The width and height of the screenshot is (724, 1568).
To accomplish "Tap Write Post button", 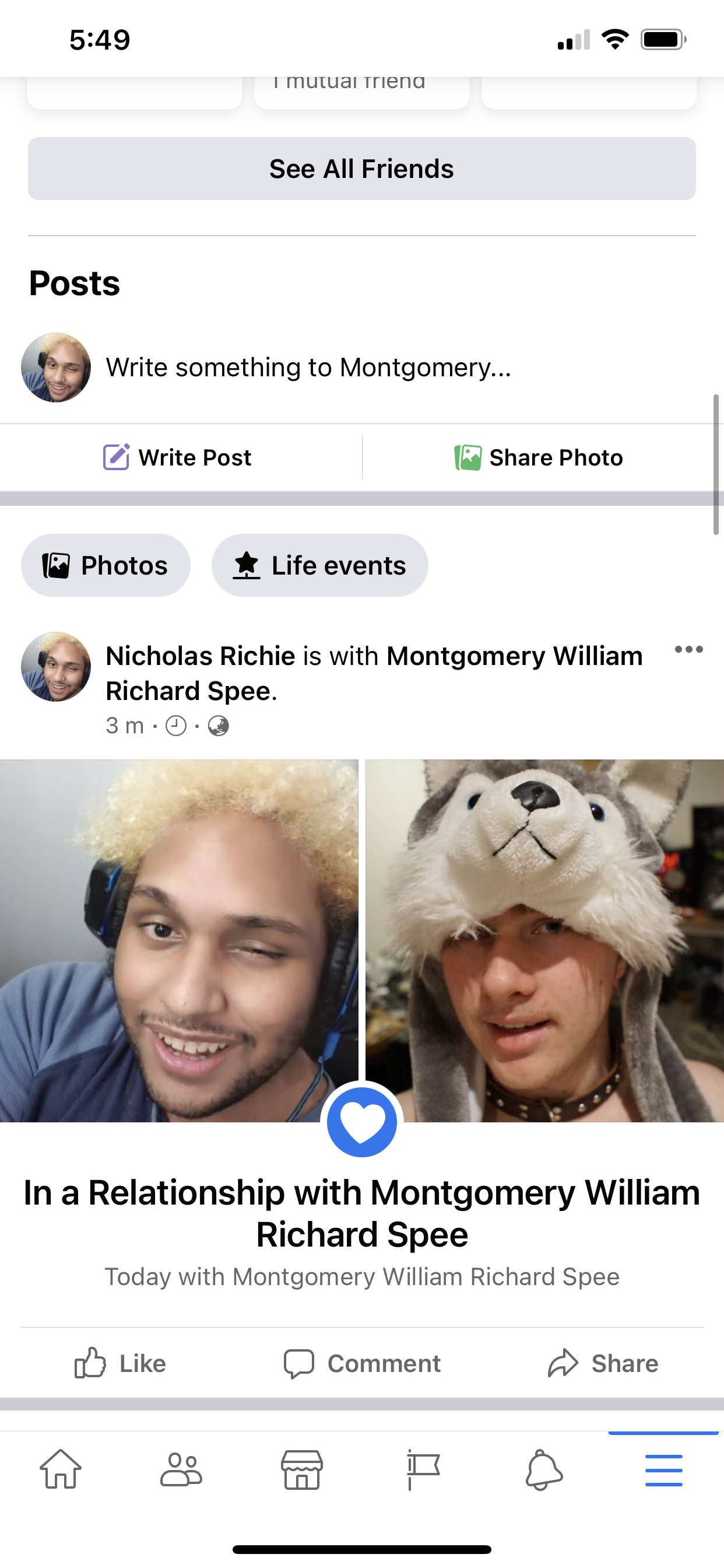I will [178, 458].
